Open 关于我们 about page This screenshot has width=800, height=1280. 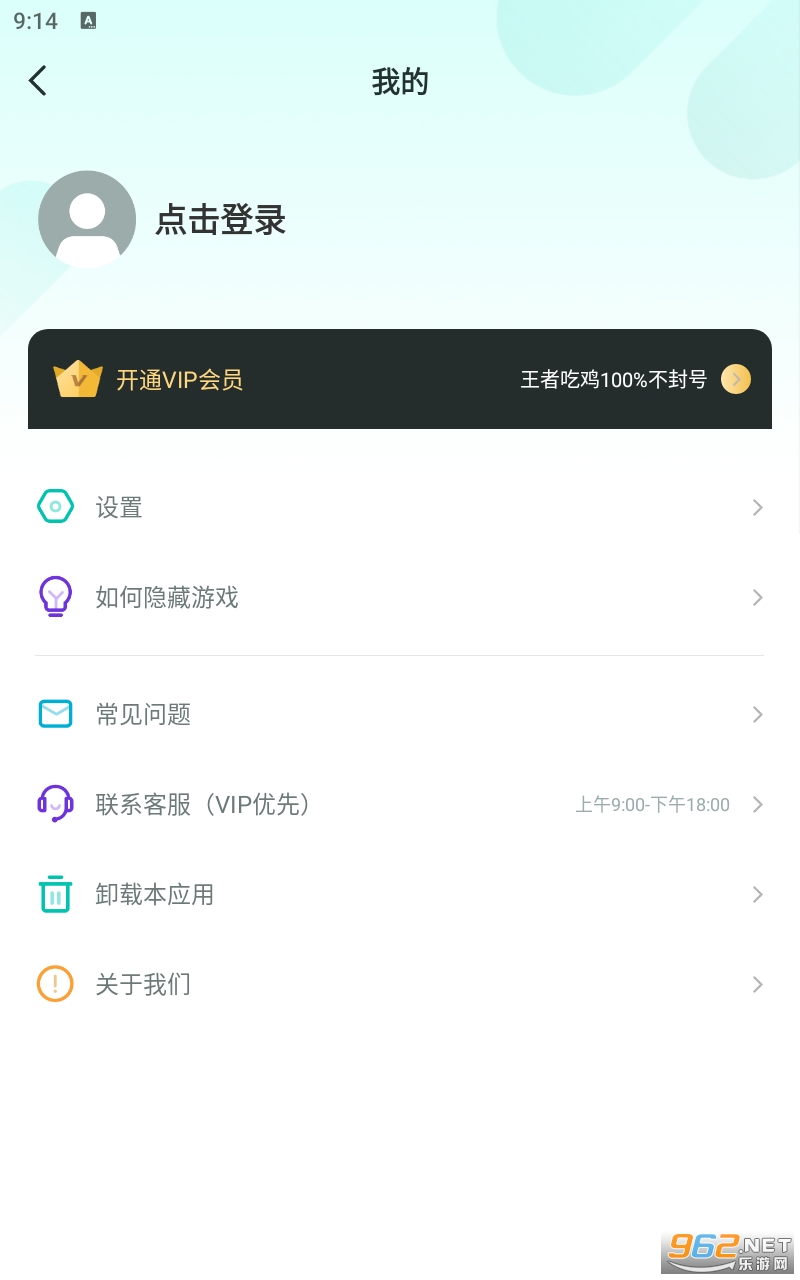[399, 984]
